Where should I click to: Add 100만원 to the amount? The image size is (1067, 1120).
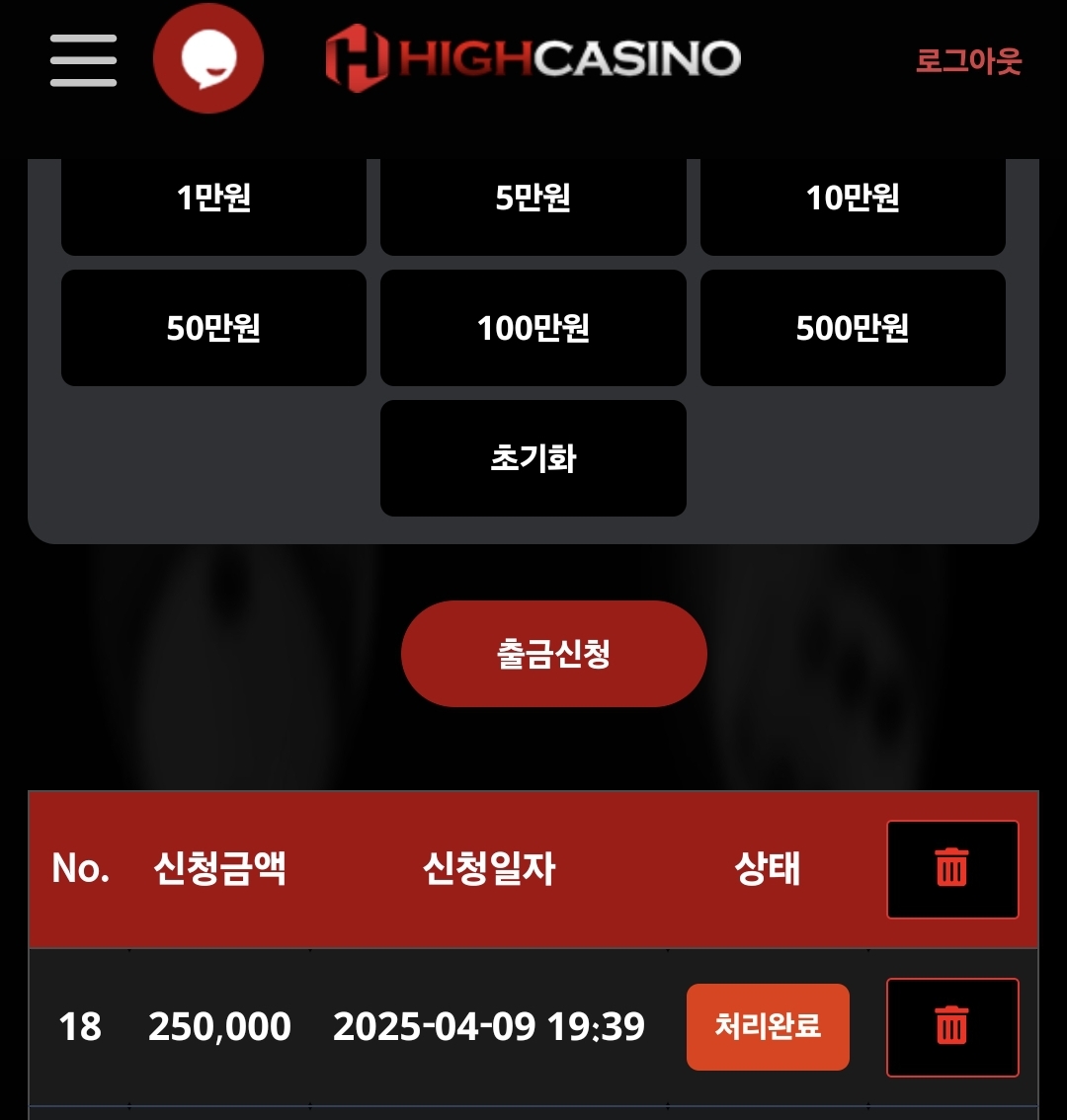click(533, 328)
